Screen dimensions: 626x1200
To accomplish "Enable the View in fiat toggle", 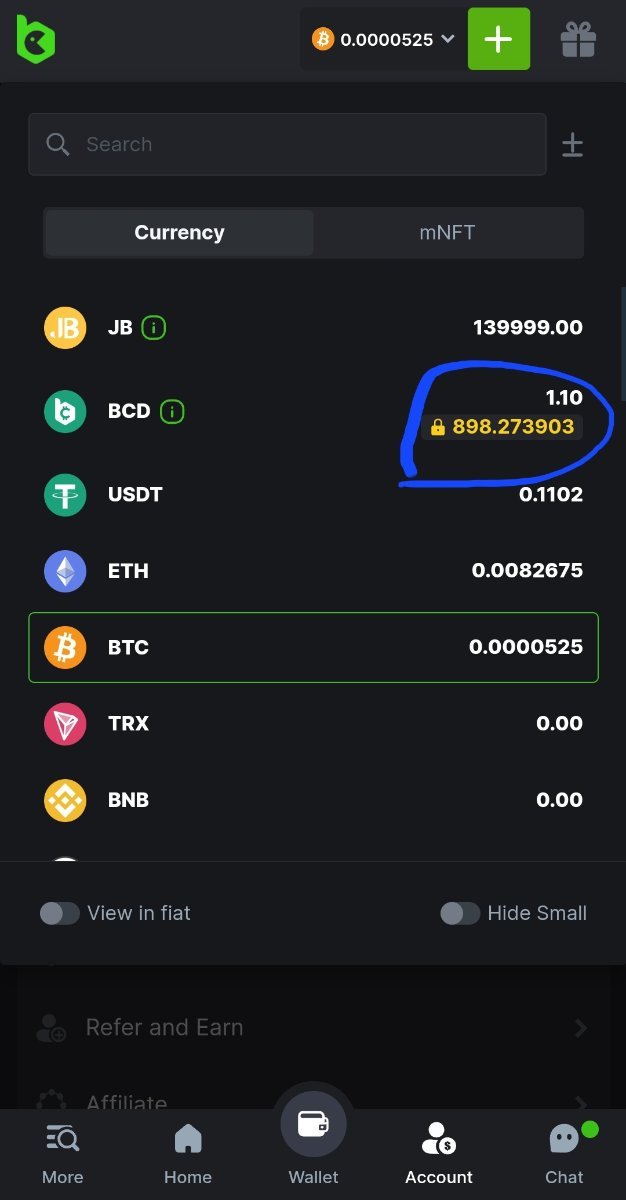I will pyautogui.click(x=60, y=913).
